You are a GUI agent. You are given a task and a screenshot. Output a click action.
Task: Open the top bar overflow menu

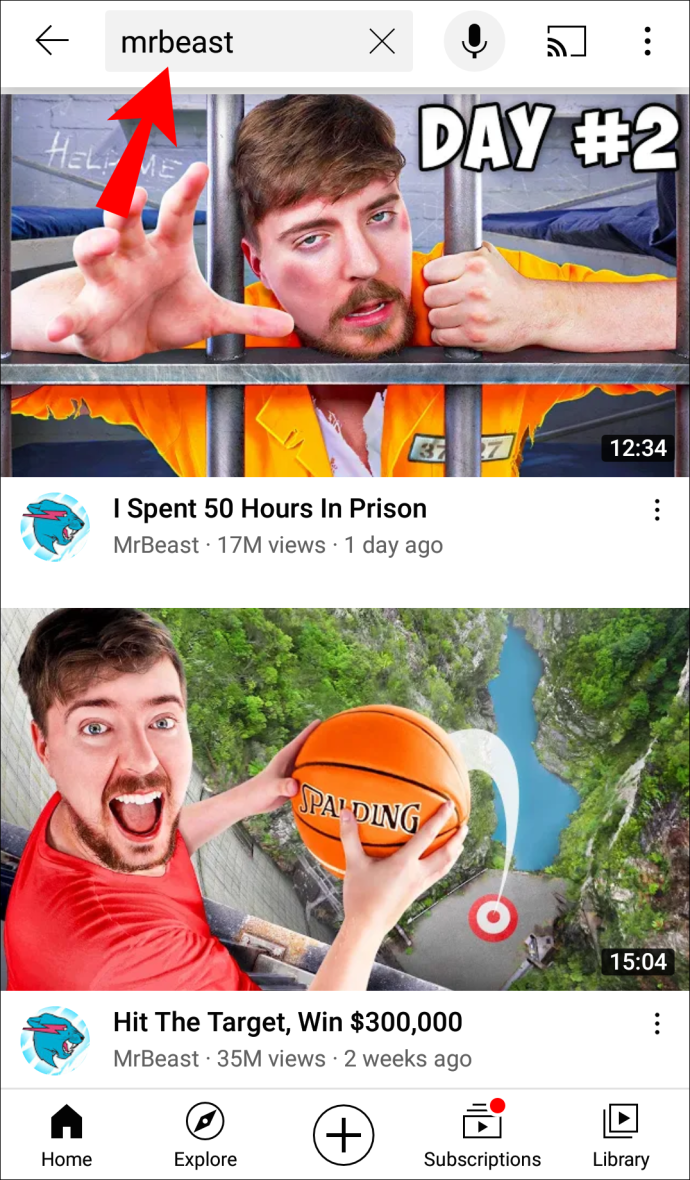click(x=648, y=42)
